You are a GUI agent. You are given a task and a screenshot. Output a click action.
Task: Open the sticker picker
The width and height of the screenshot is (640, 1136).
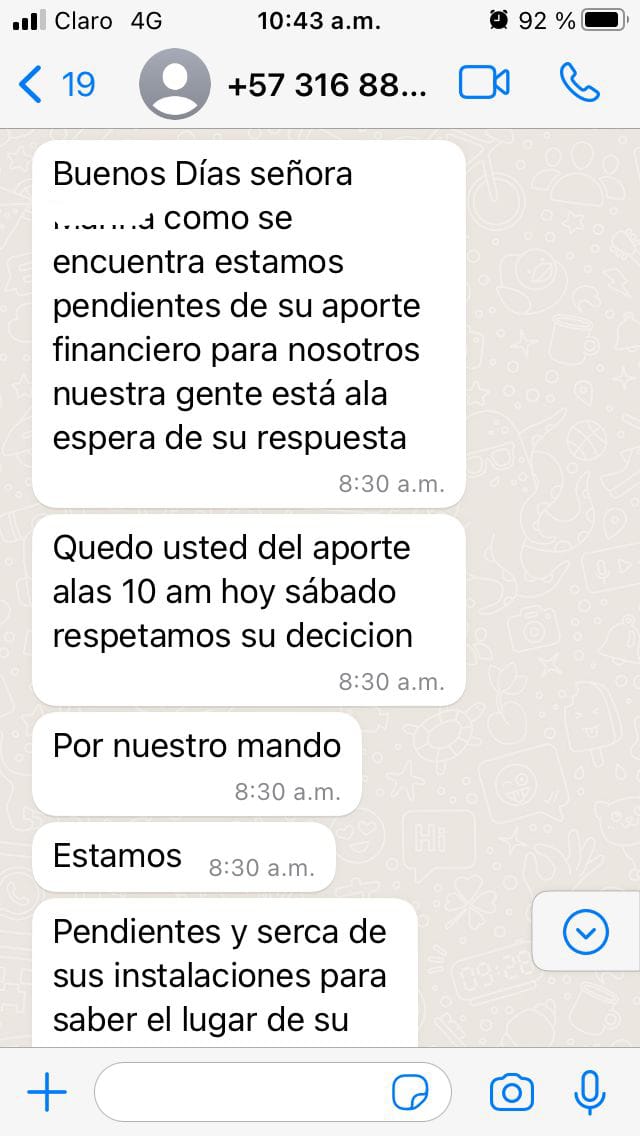tap(410, 1093)
